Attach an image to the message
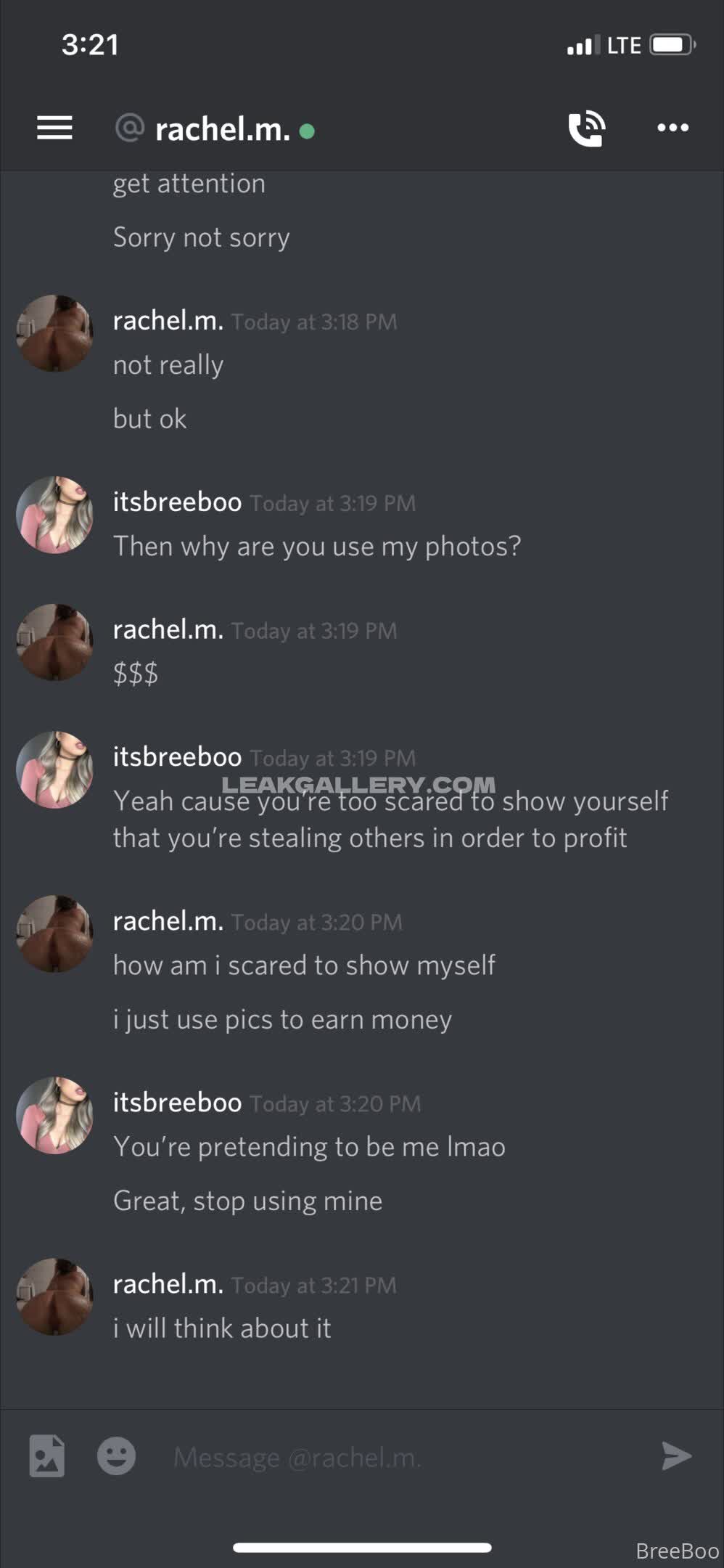 pos(47,1455)
